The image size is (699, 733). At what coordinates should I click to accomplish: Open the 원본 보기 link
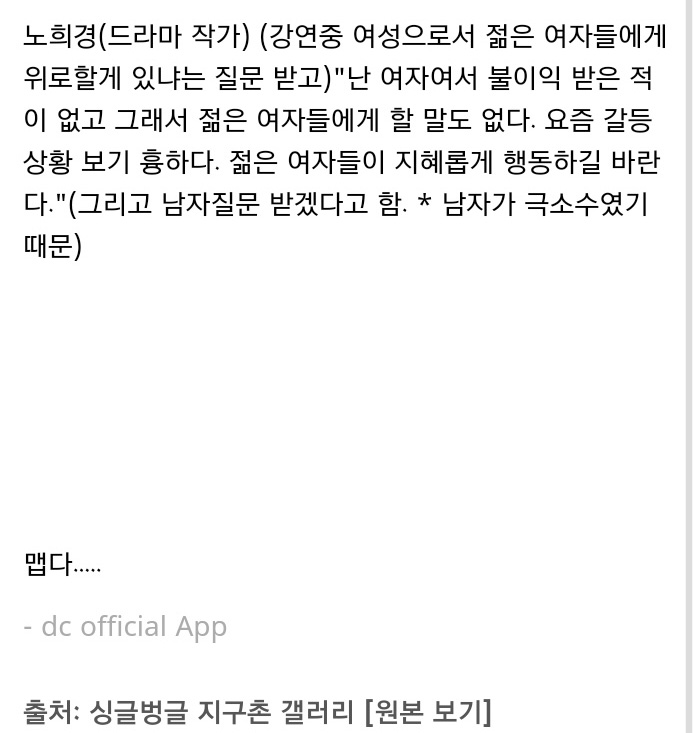428,712
